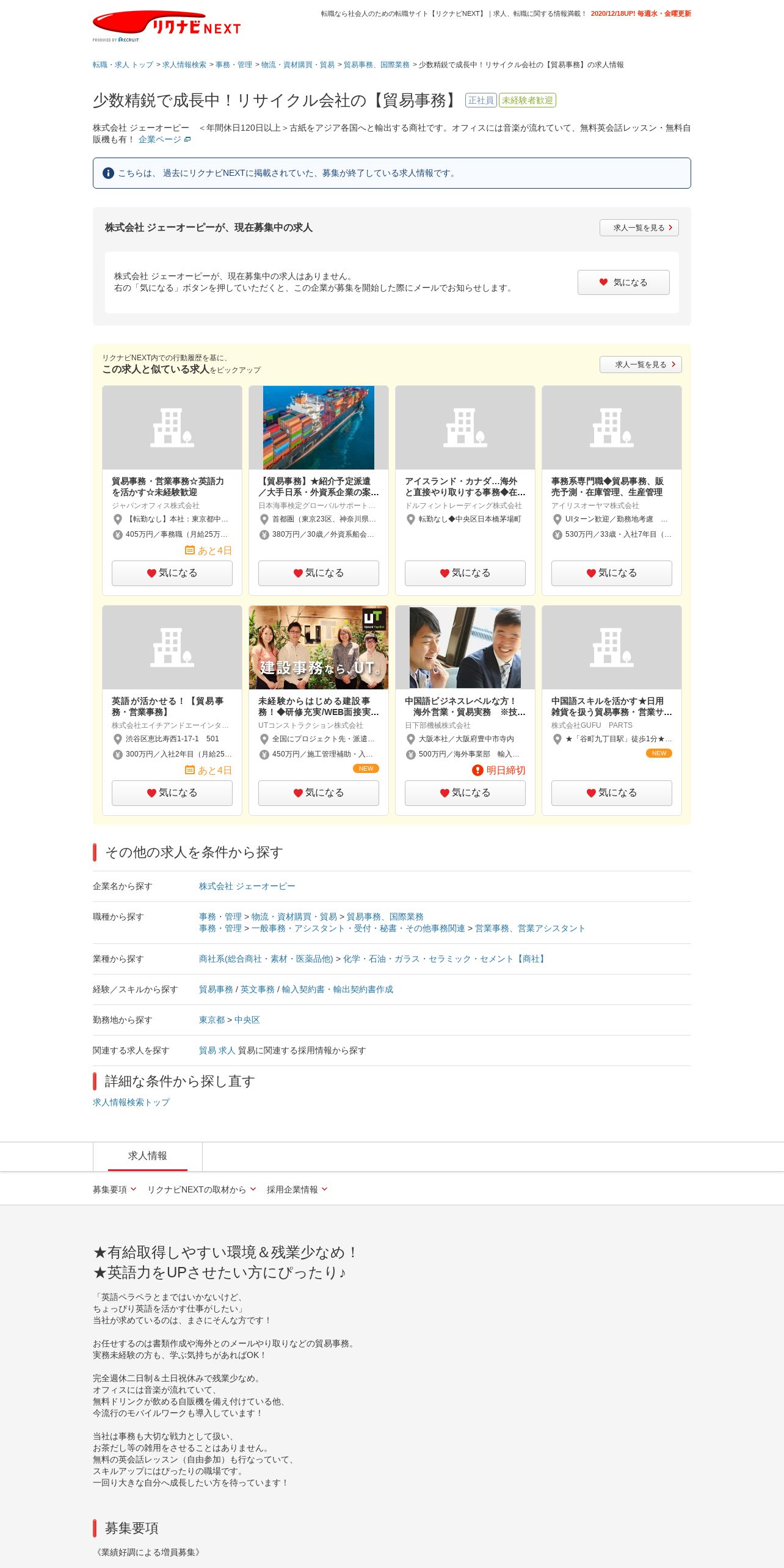Select the 求人情報 tab
Viewport: 784px width, 1568px height.
point(147,1156)
